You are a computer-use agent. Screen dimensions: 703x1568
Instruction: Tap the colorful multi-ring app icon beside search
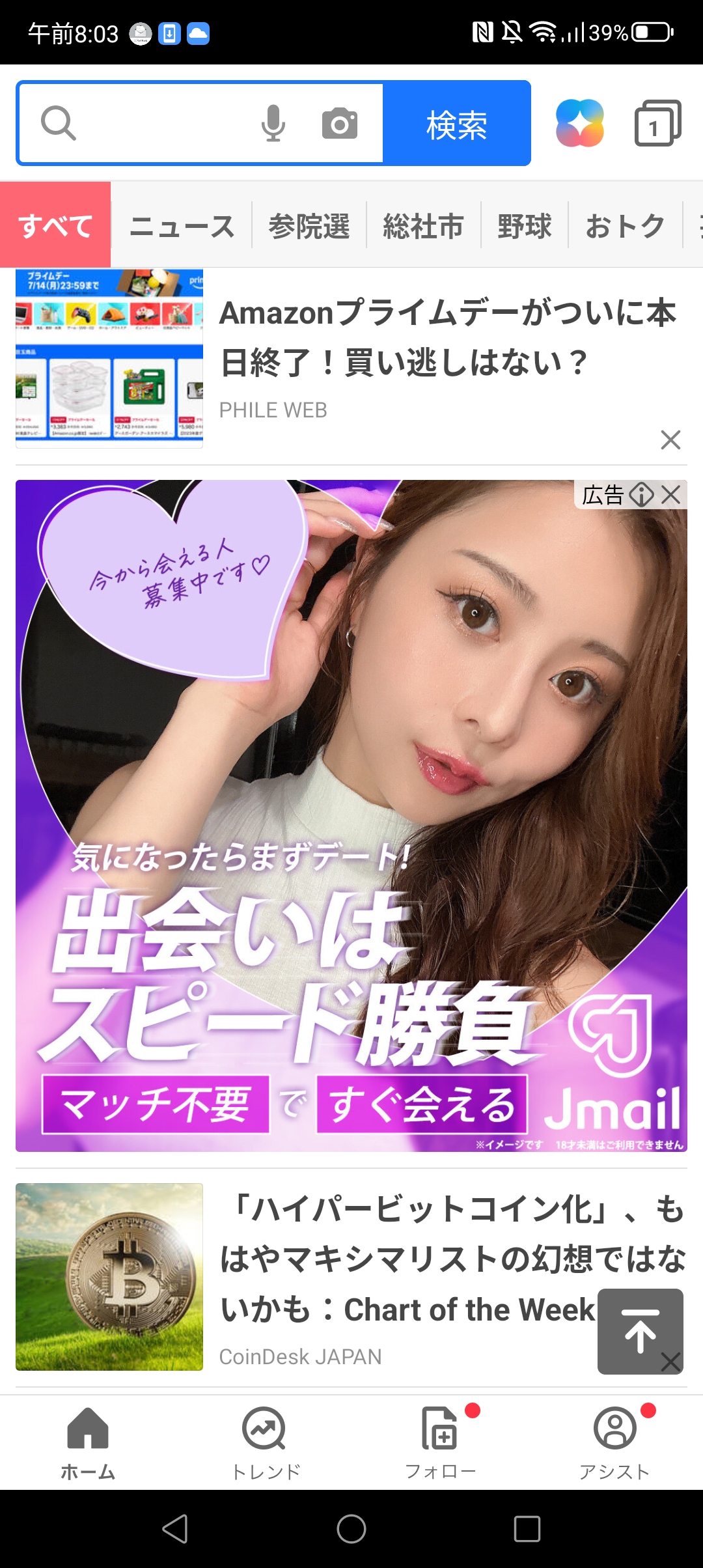pos(579,124)
